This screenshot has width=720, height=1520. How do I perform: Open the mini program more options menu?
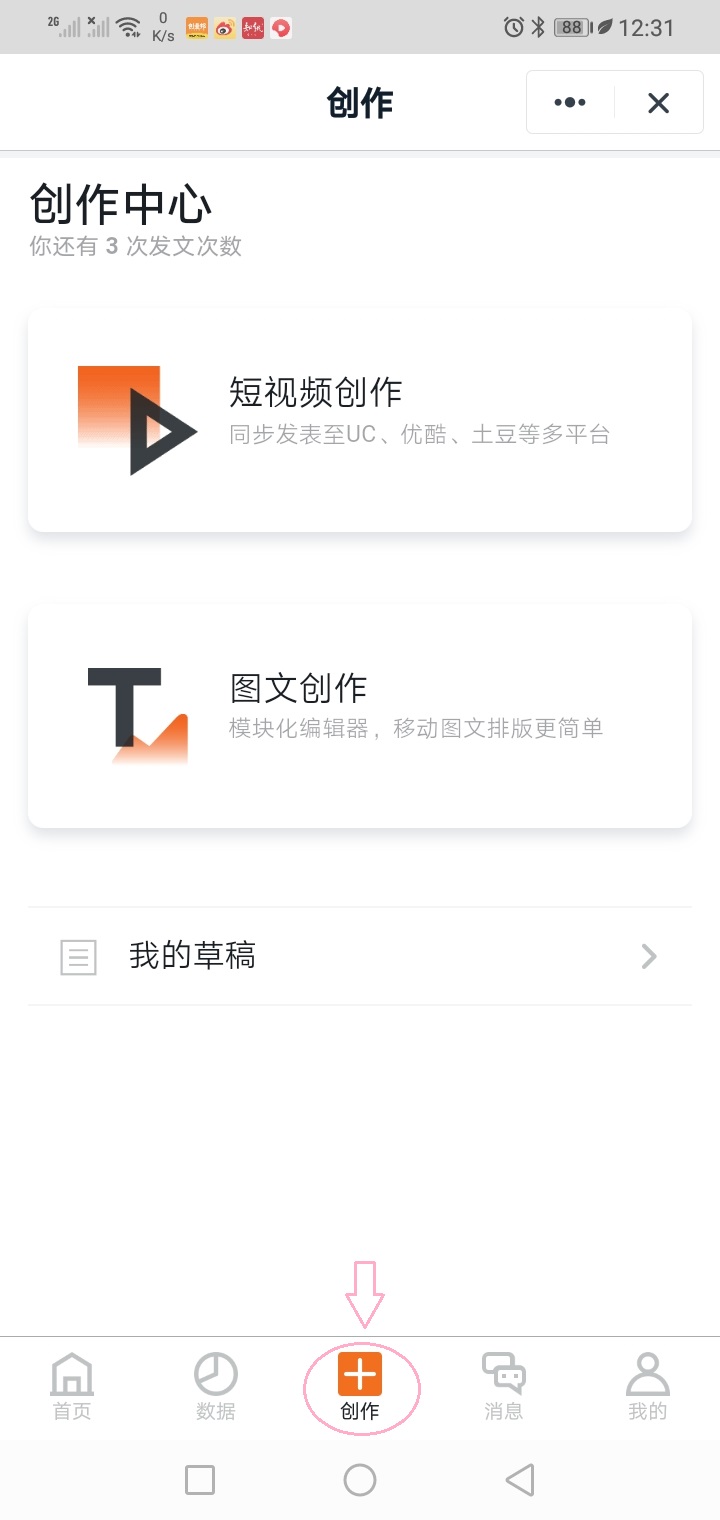569,102
